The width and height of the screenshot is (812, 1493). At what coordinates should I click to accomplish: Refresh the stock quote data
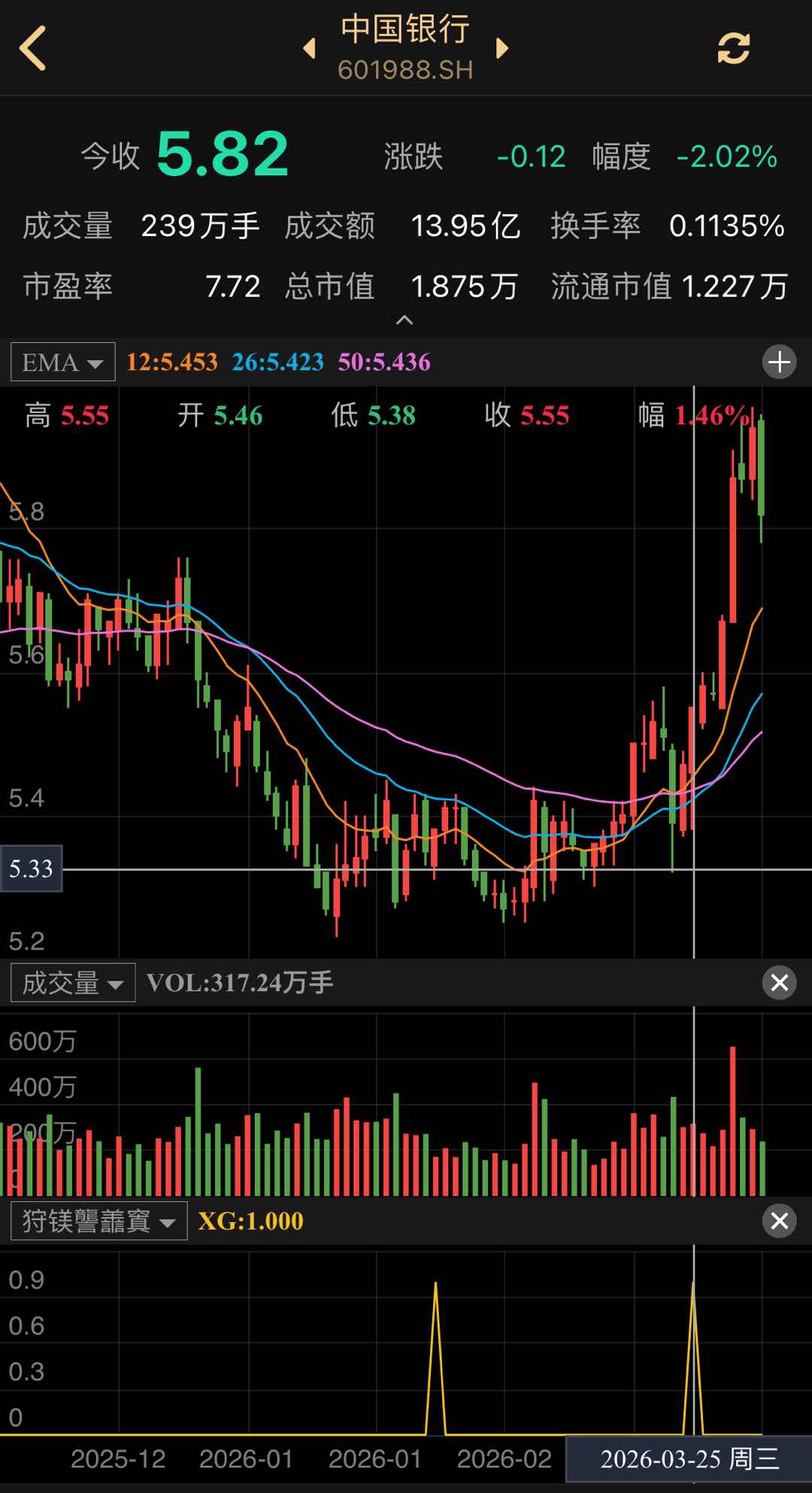point(733,49)
